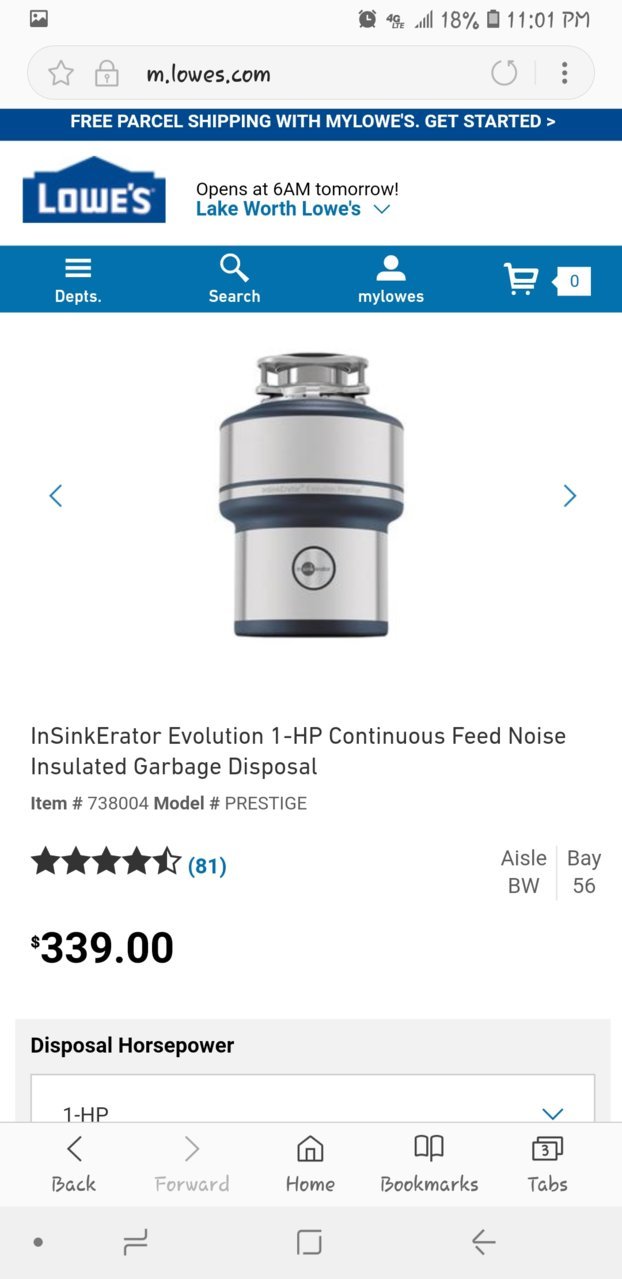Go back in the browser
This screenshot has height=1279, width=622.
click(x=73, y=1164)
